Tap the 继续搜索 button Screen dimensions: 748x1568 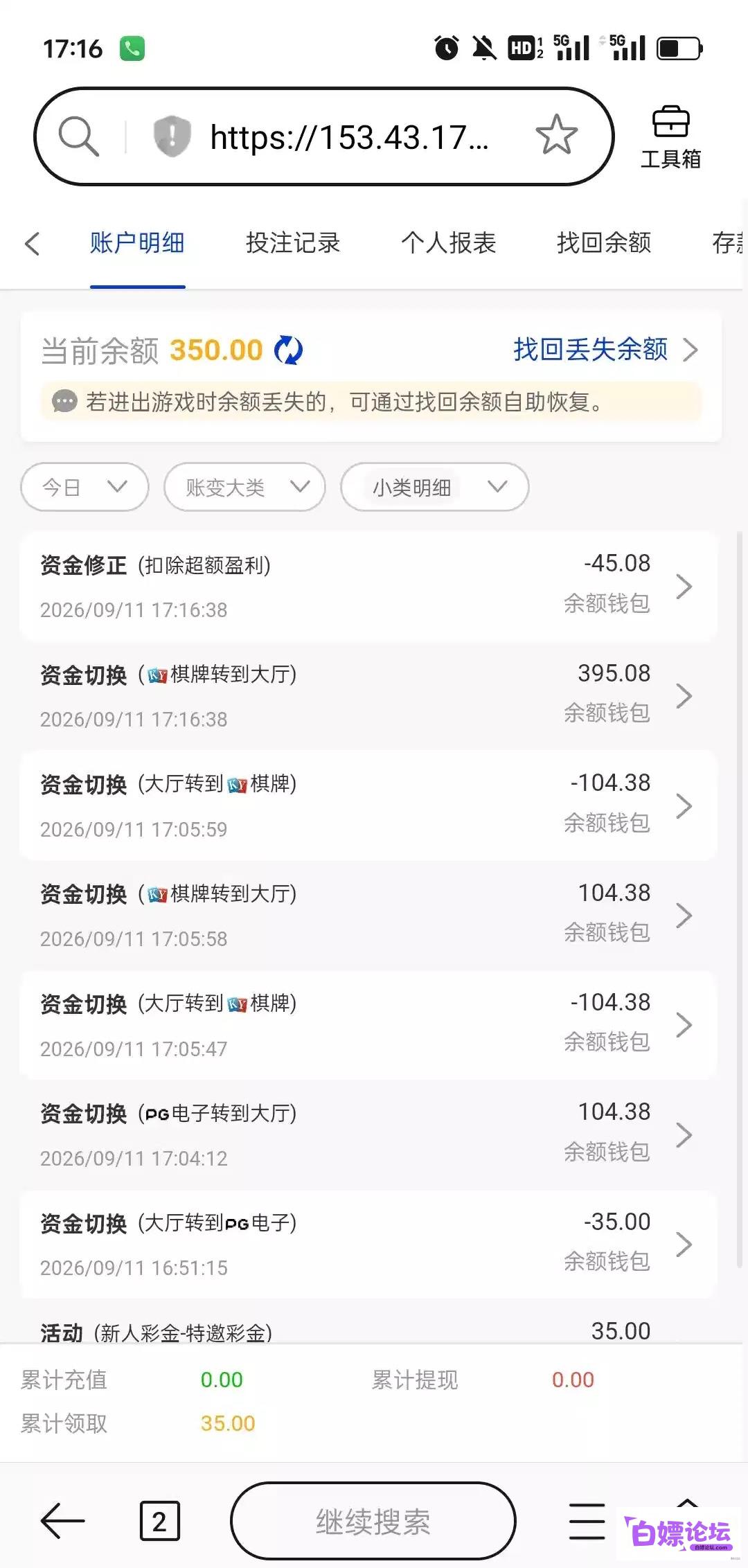(373, 1522)
